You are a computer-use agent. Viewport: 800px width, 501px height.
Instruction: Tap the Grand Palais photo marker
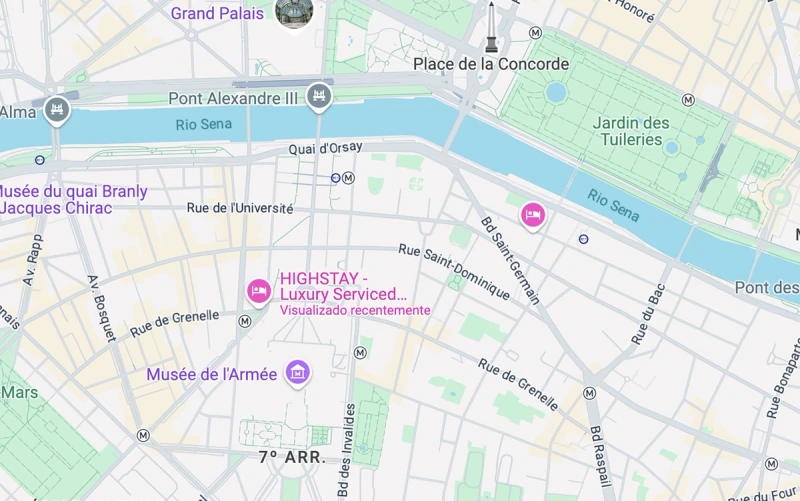click(294, 11)
